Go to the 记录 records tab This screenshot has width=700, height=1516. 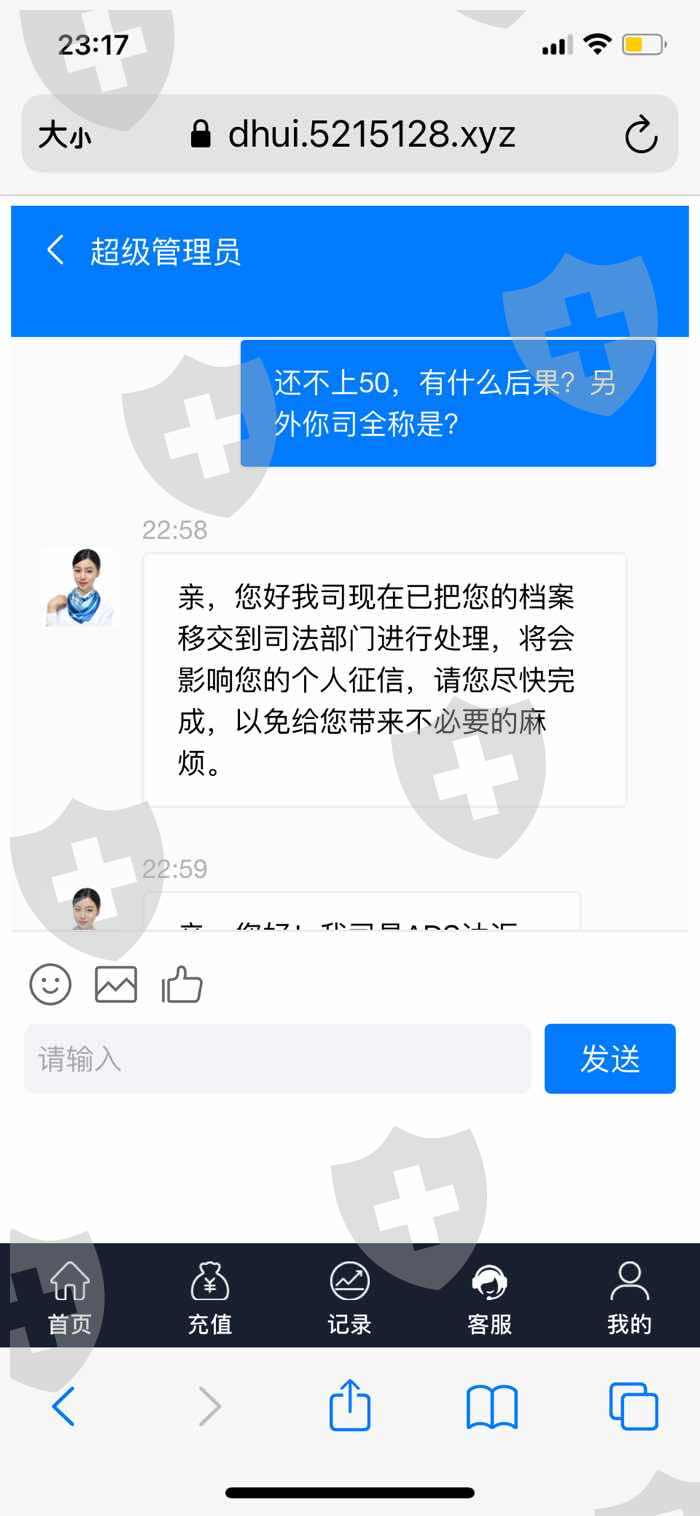coord(350,1297)
